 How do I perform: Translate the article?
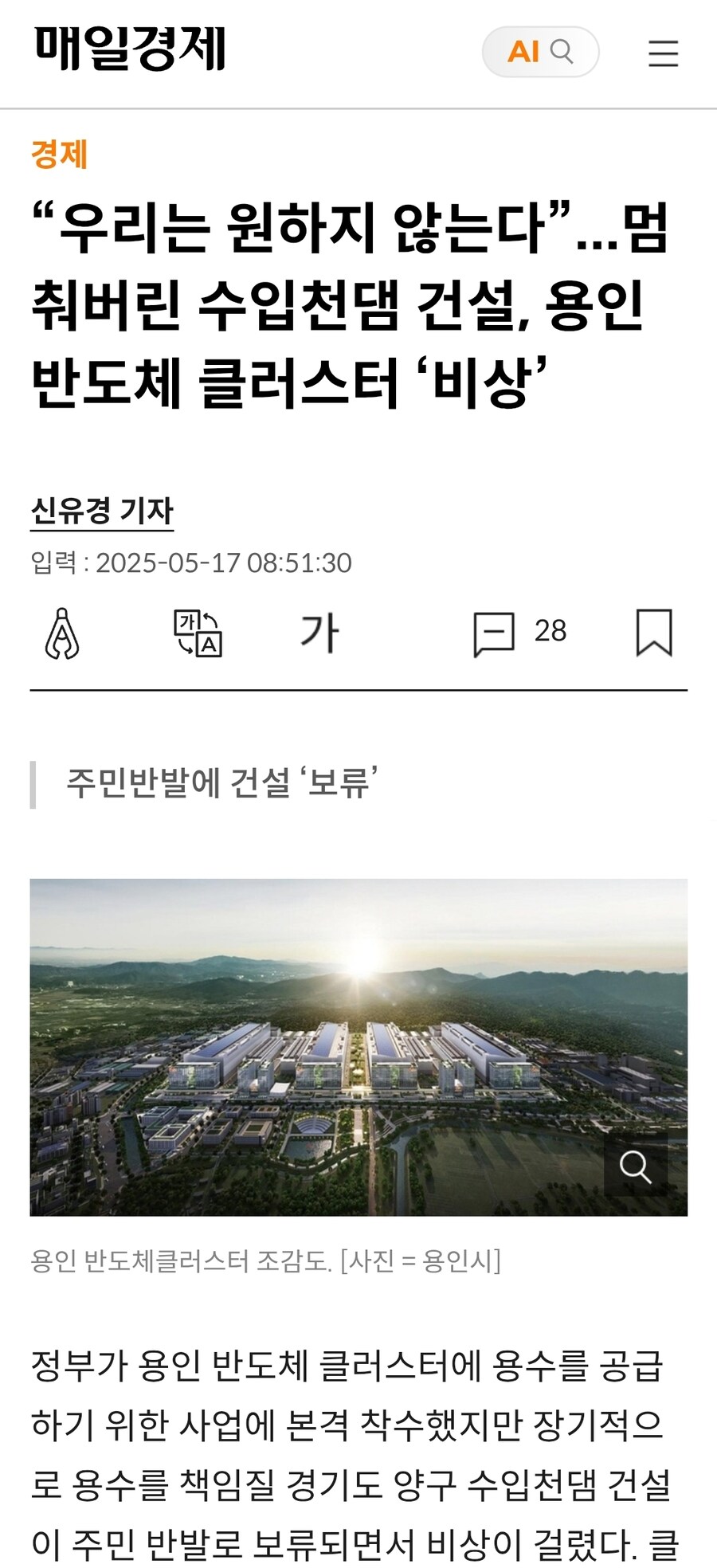[x=198, y=633]
